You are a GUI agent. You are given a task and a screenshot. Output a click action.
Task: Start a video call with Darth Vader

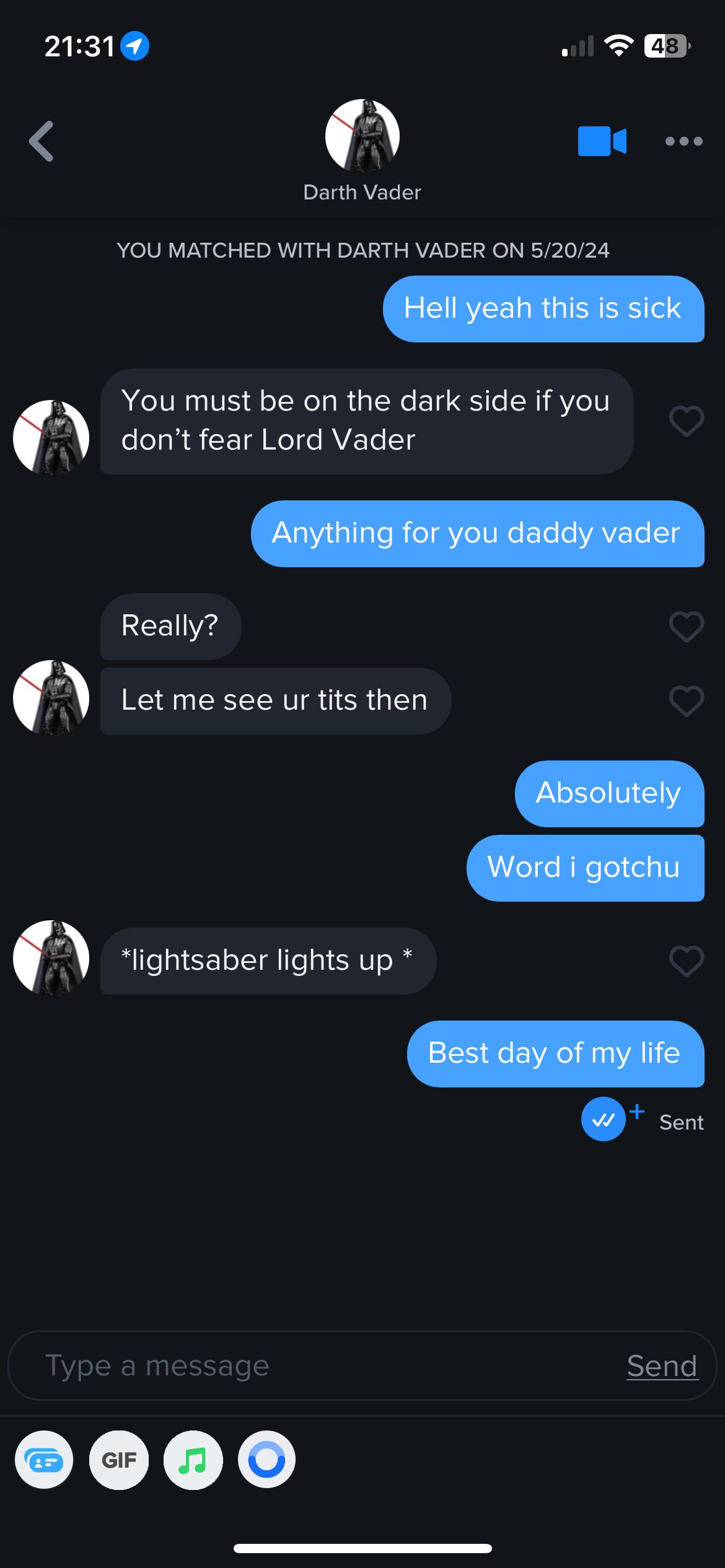602,141
